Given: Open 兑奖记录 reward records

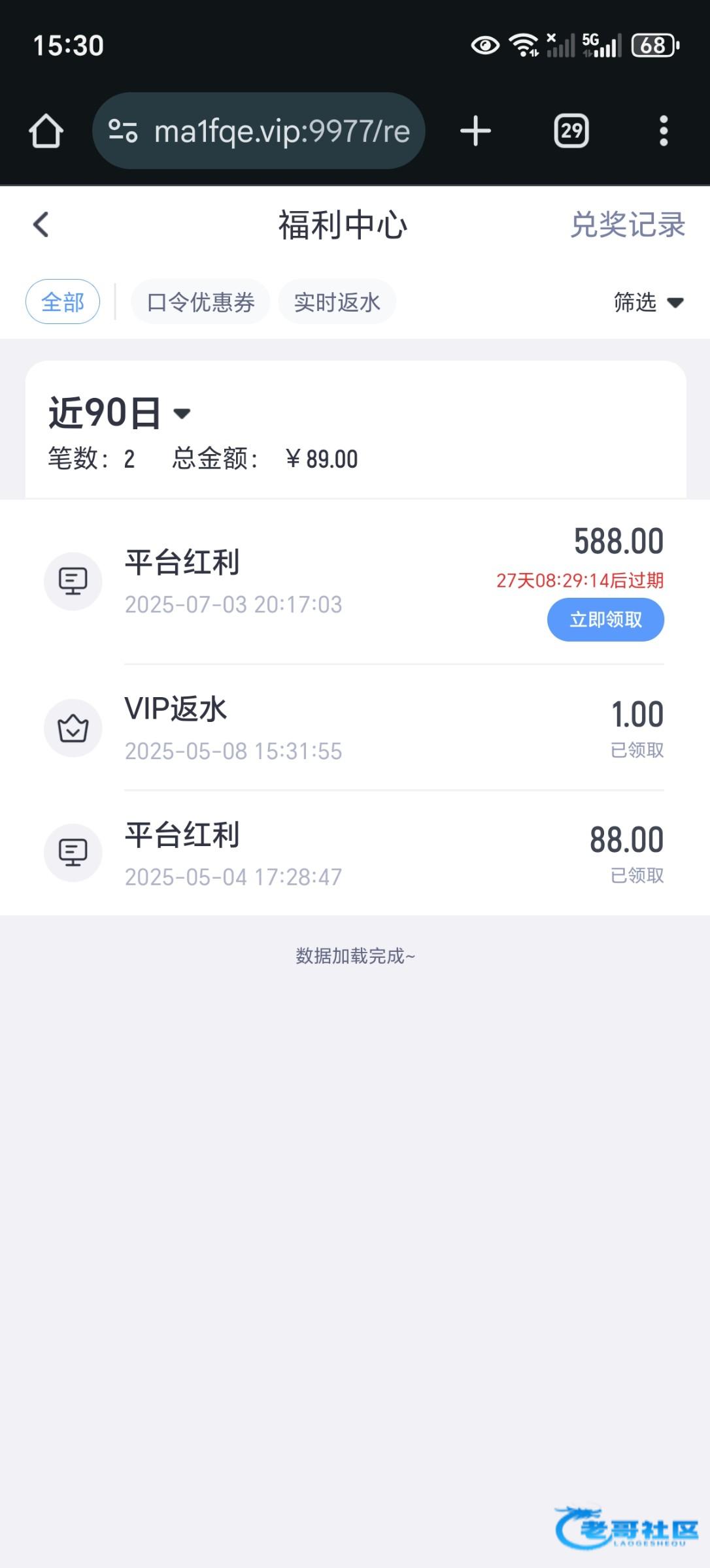Looking at the screenshot, I should (628, 225).
